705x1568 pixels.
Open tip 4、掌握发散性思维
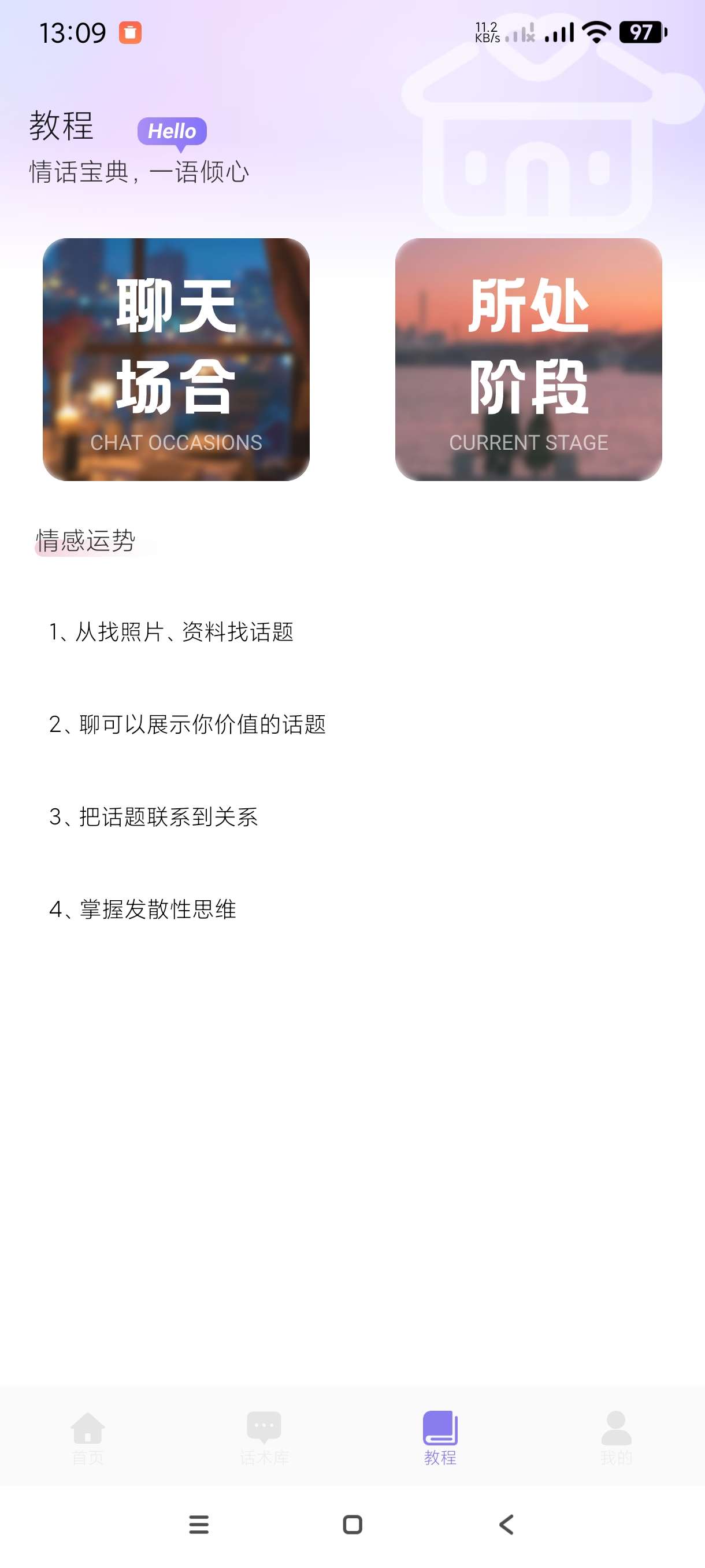(x=142, y=909)
